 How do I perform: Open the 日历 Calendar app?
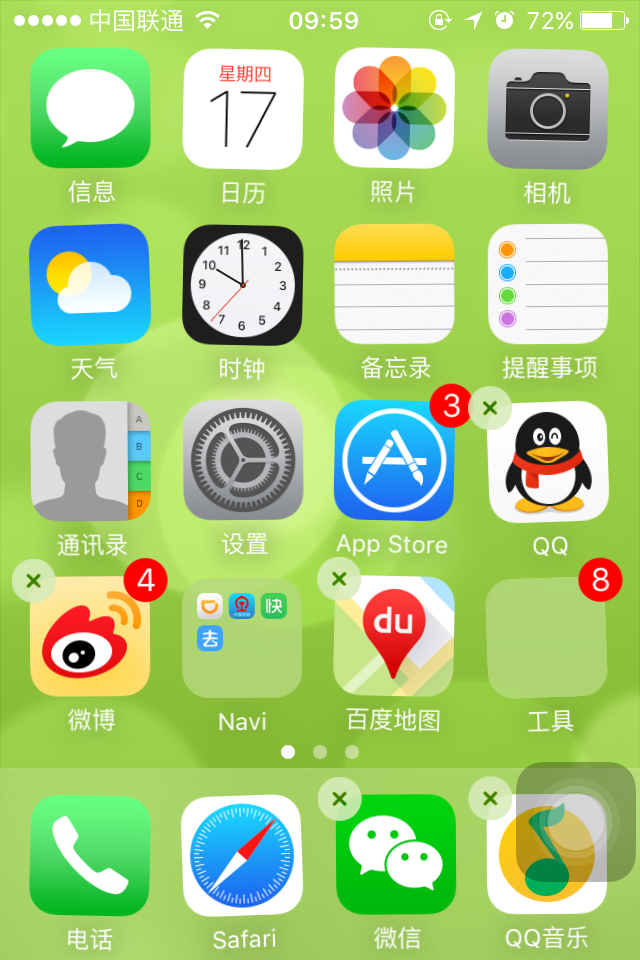243,108
